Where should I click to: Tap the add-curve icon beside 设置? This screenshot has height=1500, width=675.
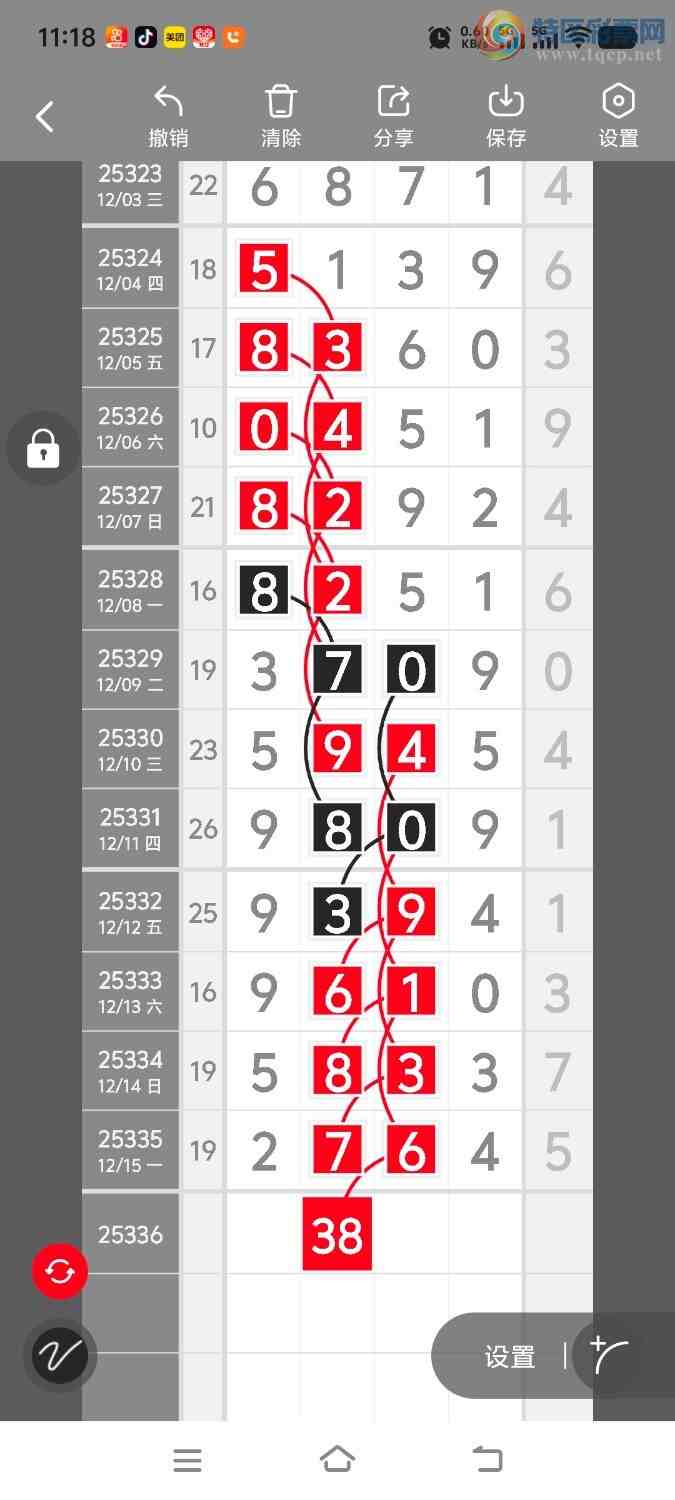(610, 1356)
